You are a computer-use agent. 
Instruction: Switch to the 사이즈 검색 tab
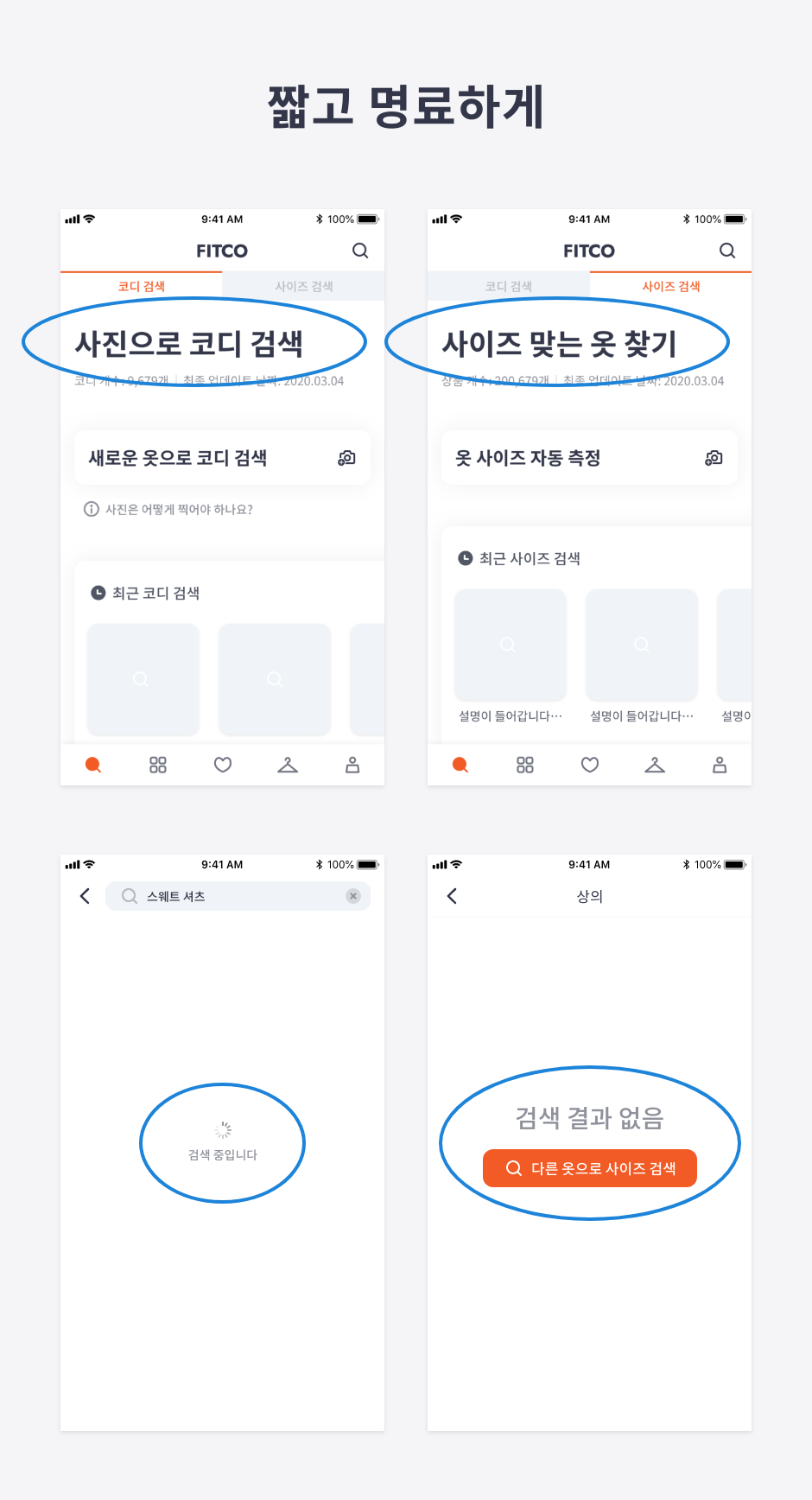[672, 285]
